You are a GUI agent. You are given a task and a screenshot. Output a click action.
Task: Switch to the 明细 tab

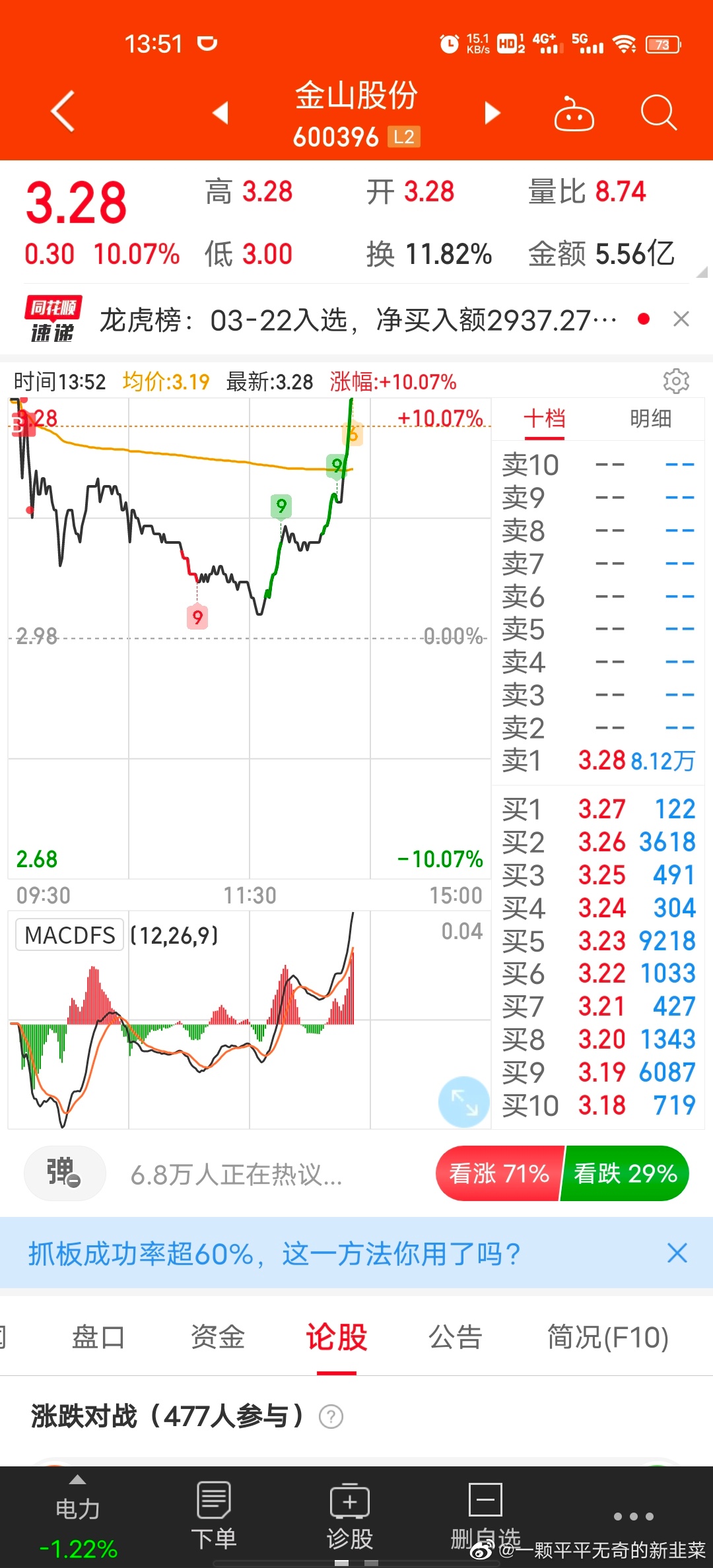[650, 418]
